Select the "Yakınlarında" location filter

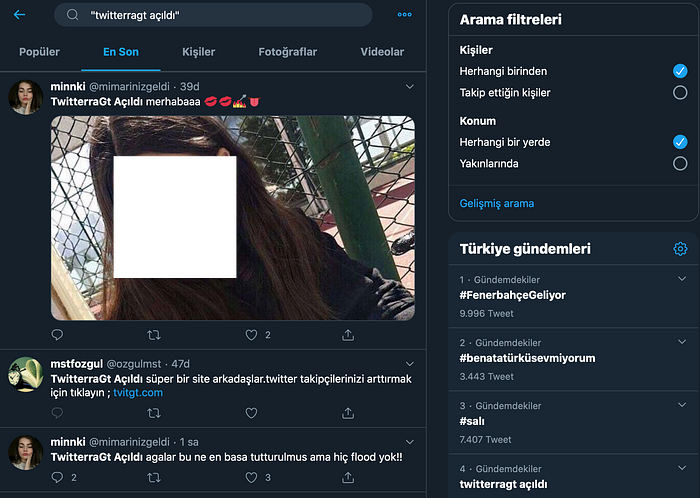pyautogui.click(x=680, y=163)
